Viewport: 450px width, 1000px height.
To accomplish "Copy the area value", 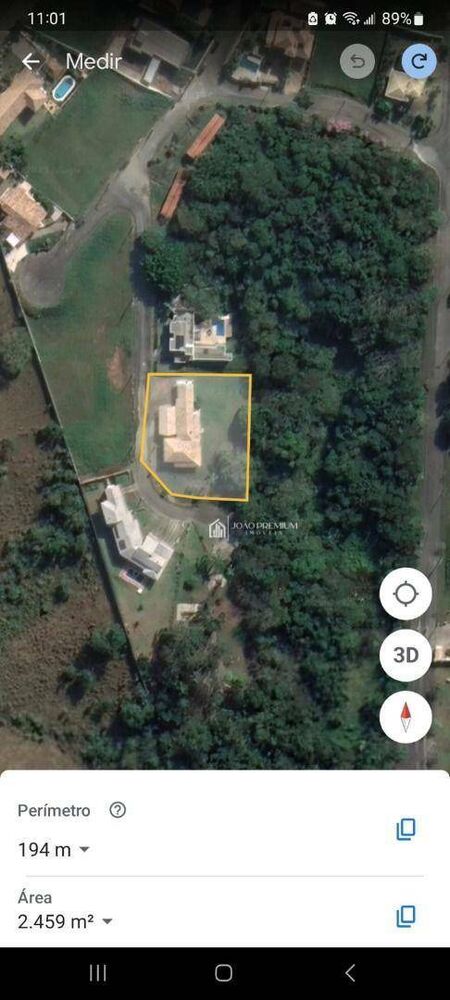I will pyautogui.click(x=405, y=916).
